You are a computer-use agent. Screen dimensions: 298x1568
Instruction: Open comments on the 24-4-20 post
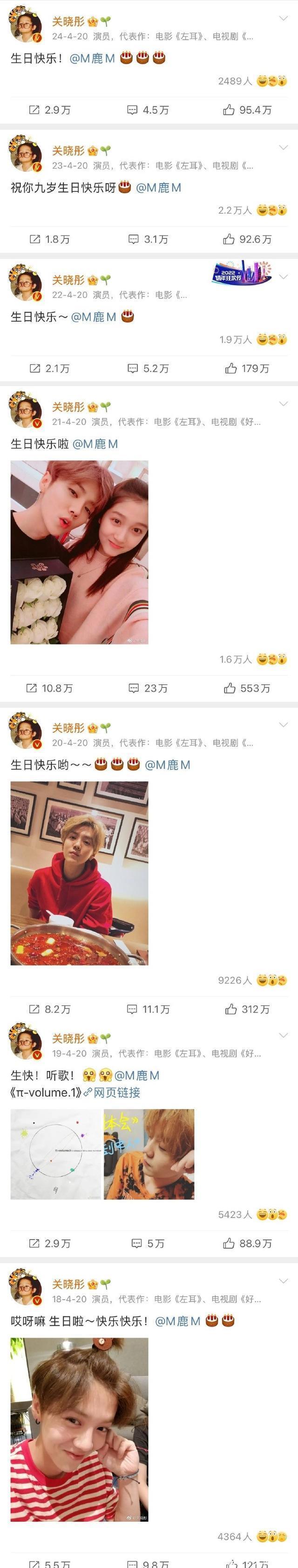click(148, 110)
